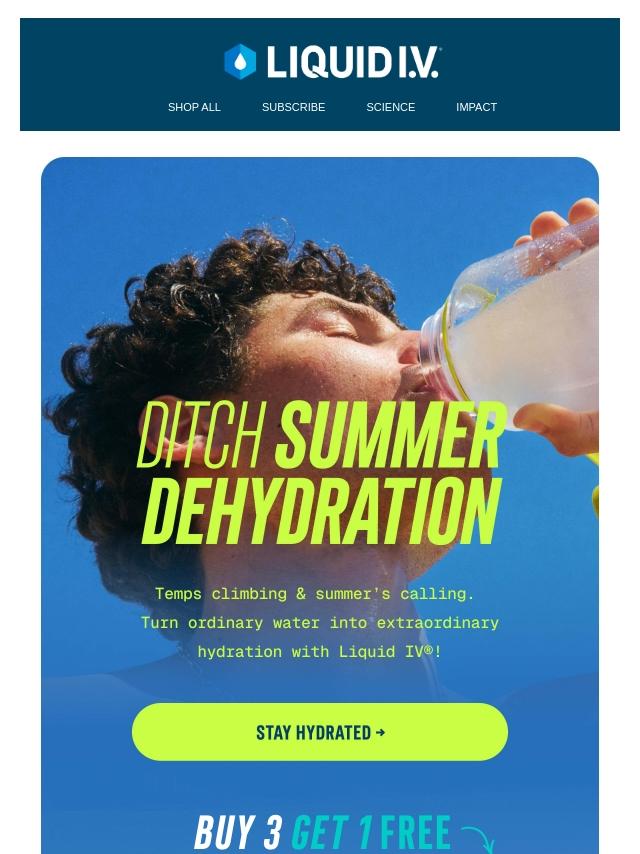Open the IMPACT link
The height and width of the screenshot is (854, 640).
coord(476,107)
